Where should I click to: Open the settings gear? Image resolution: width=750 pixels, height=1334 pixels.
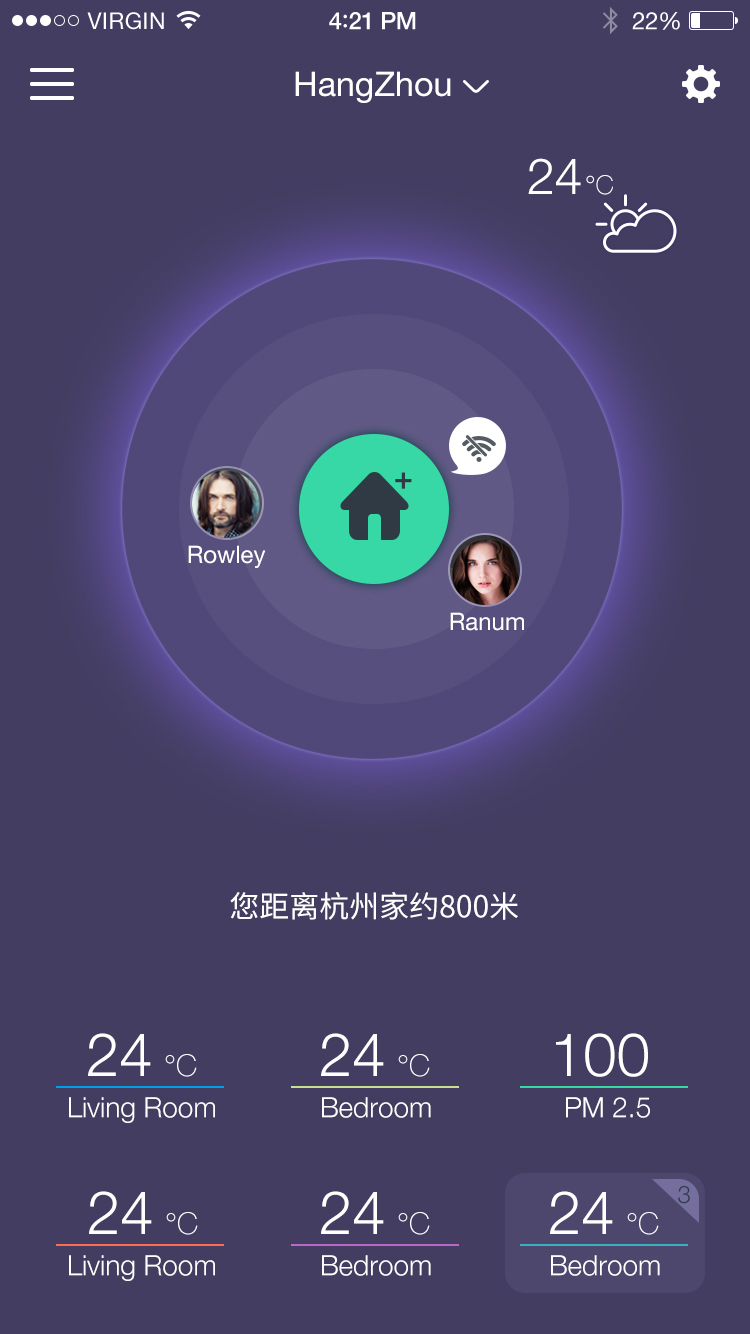(700, 84)
